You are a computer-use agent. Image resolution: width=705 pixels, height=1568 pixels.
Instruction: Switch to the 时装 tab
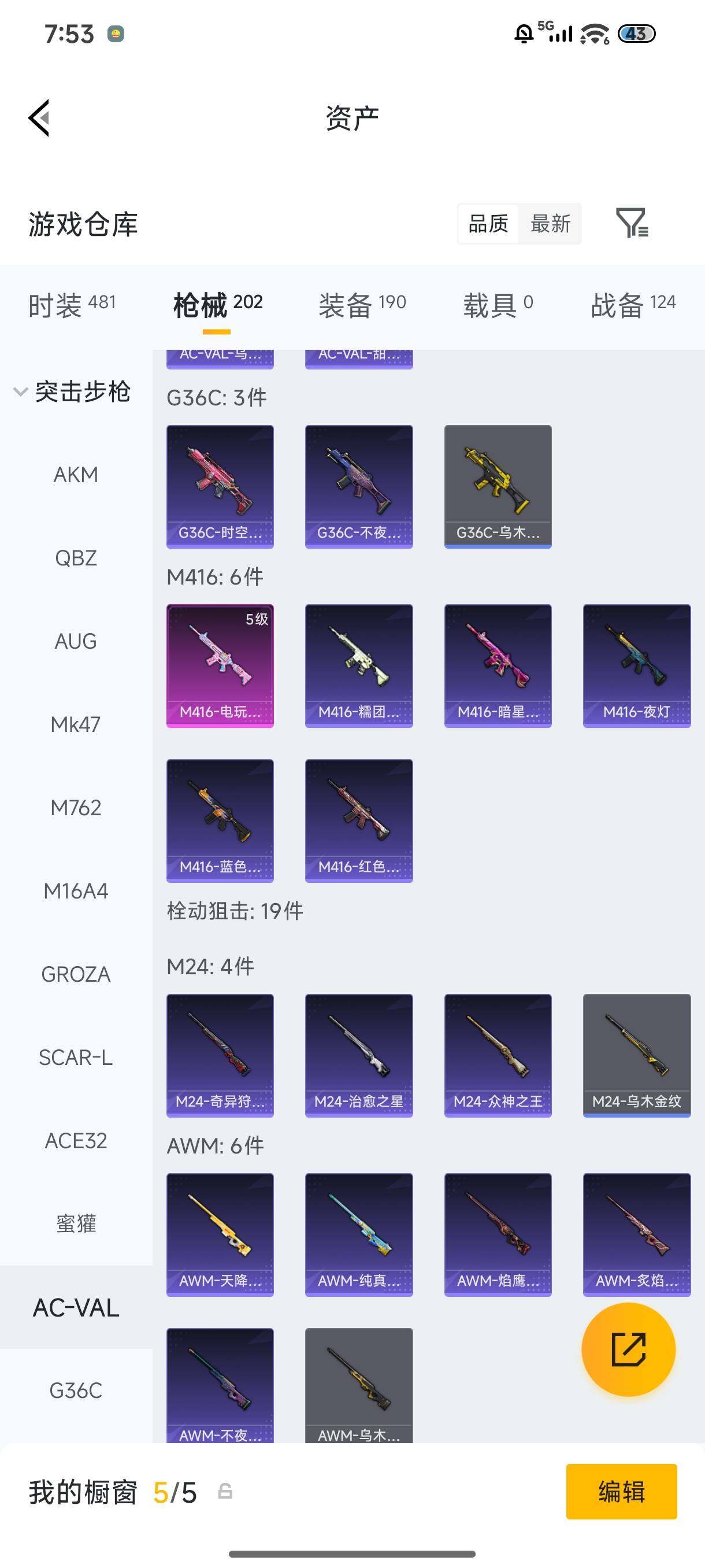click(x=72, y=304)
